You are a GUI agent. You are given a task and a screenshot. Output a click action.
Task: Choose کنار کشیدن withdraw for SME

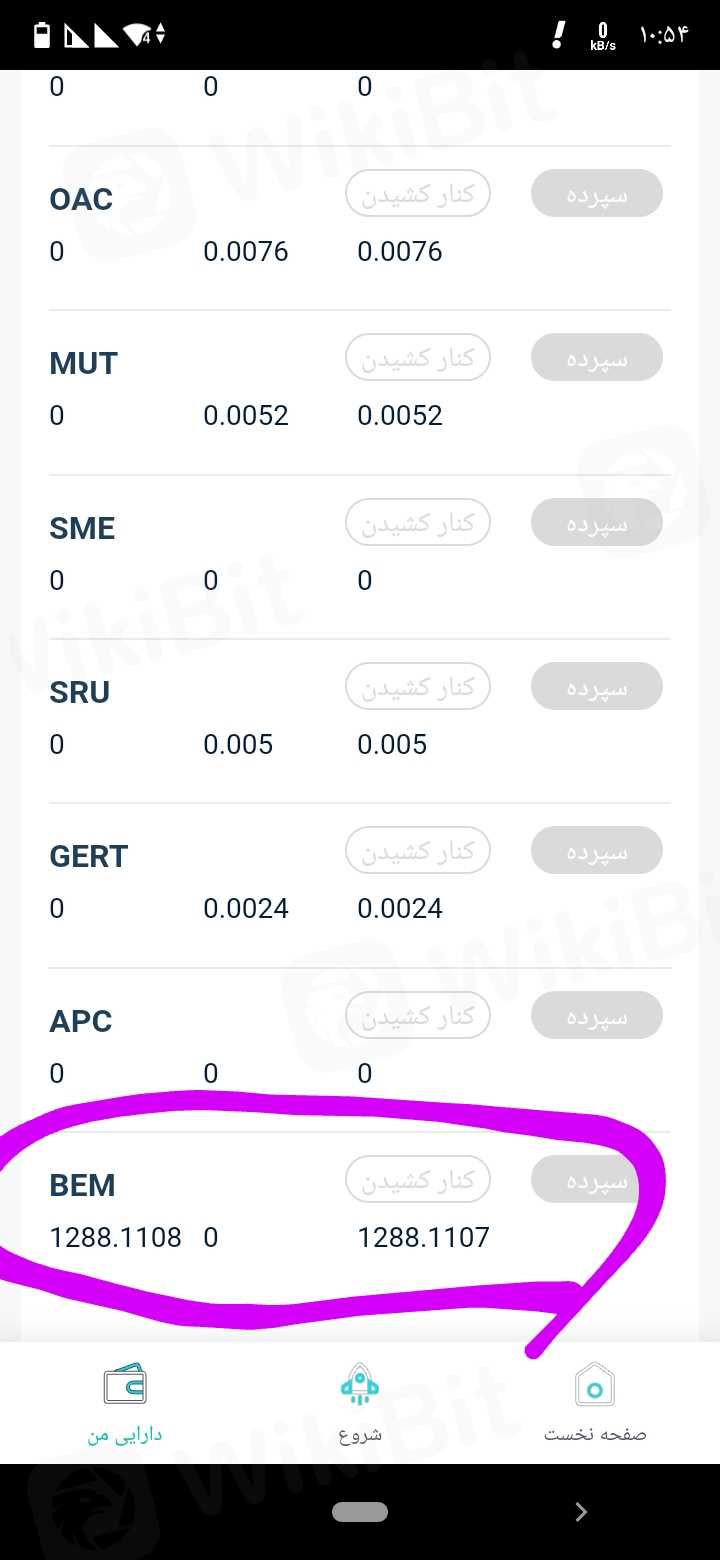point(418,522)
